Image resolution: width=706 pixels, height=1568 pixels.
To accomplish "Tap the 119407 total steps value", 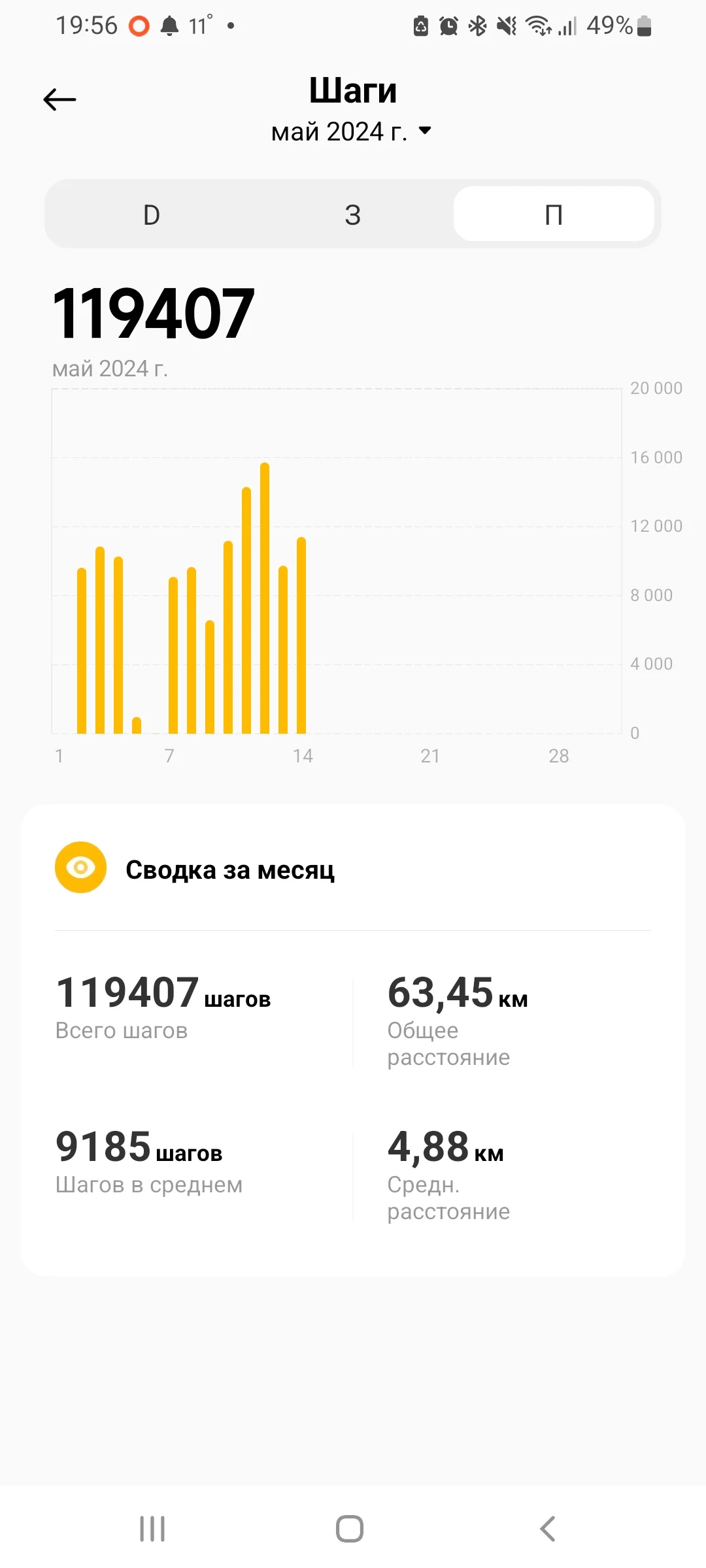I will click(129, 991).
